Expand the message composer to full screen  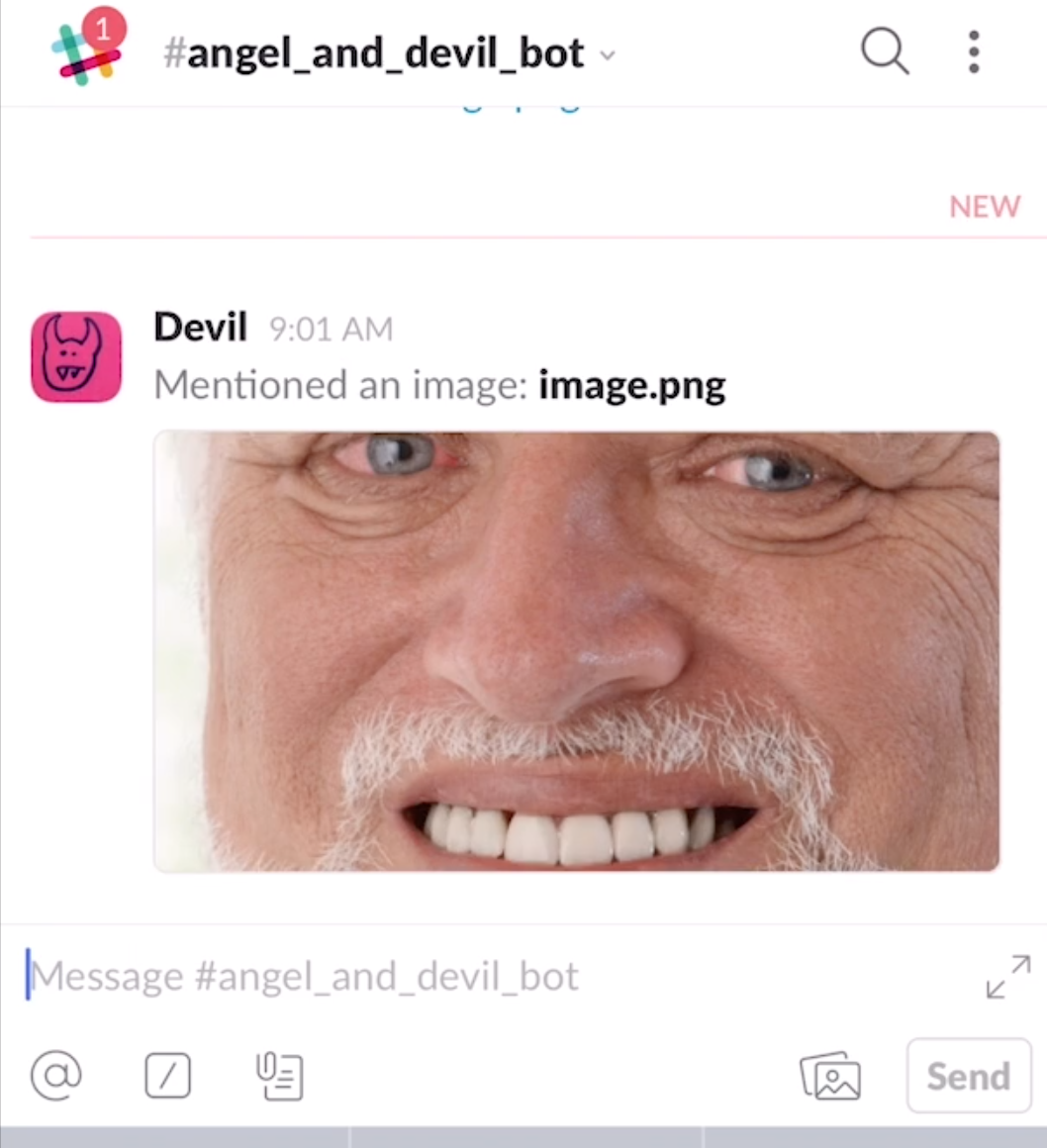pyautogui.click(x=1007, y=976)
